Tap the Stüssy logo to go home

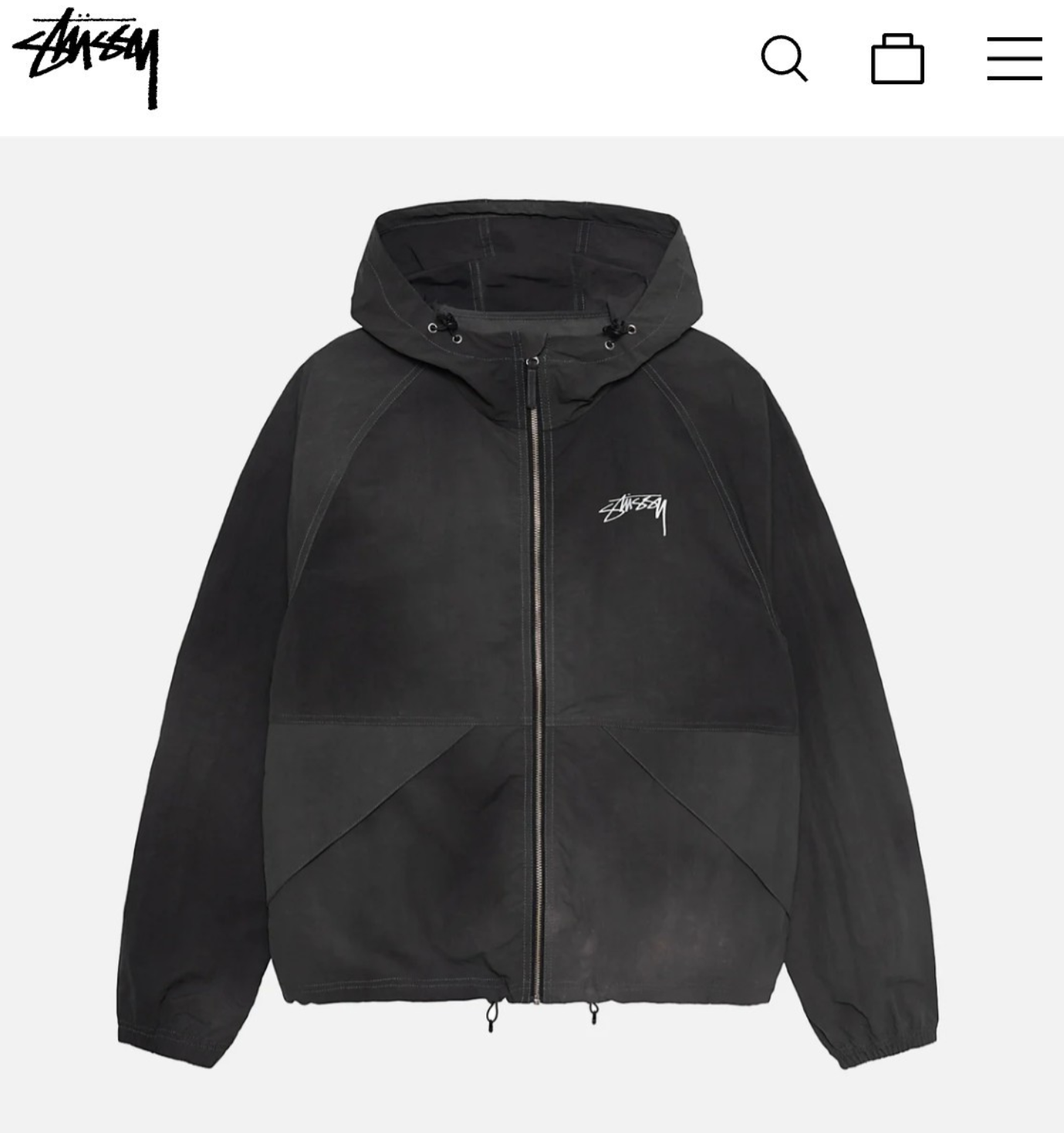tap(86, 56)
